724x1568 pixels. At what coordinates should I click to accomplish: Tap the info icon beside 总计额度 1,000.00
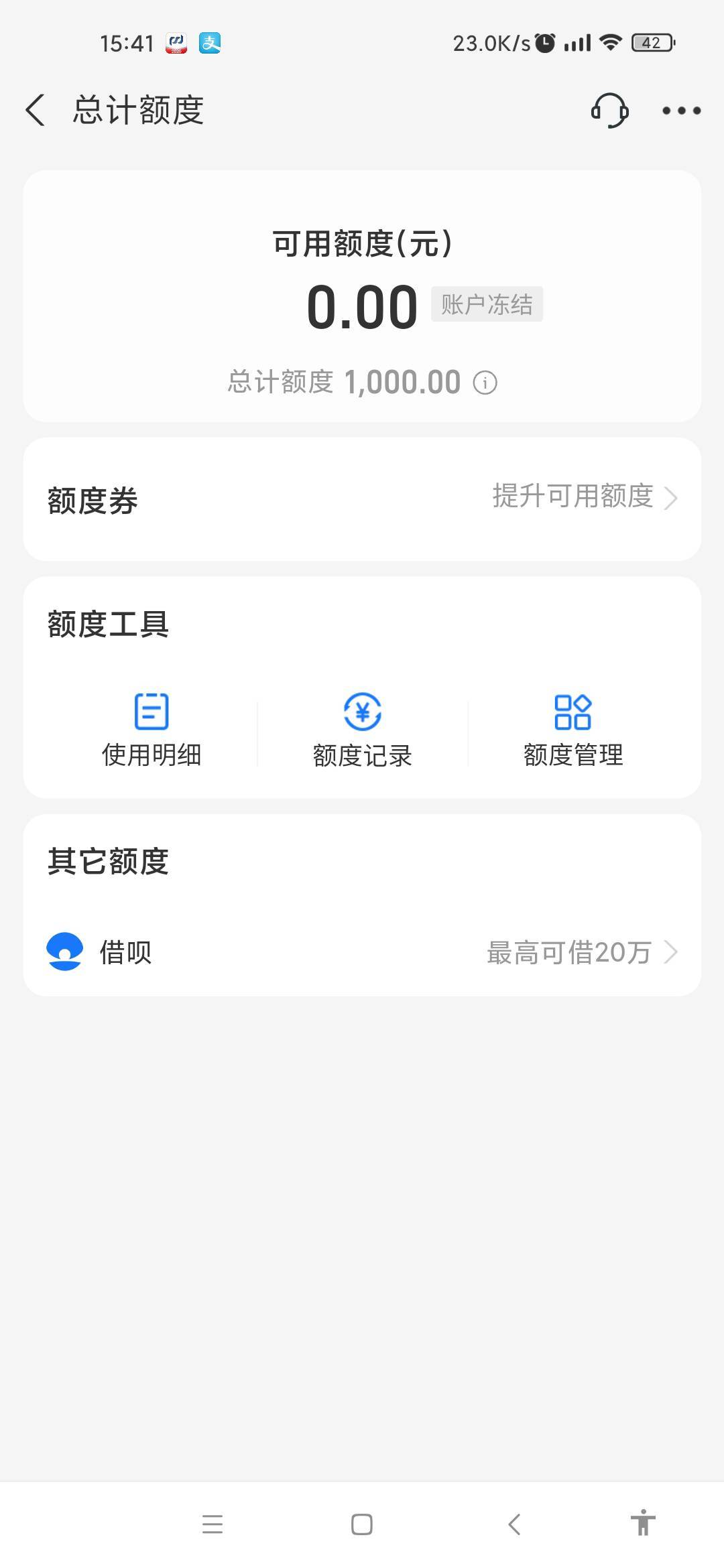pyautogui.click(x=485, y=383)
